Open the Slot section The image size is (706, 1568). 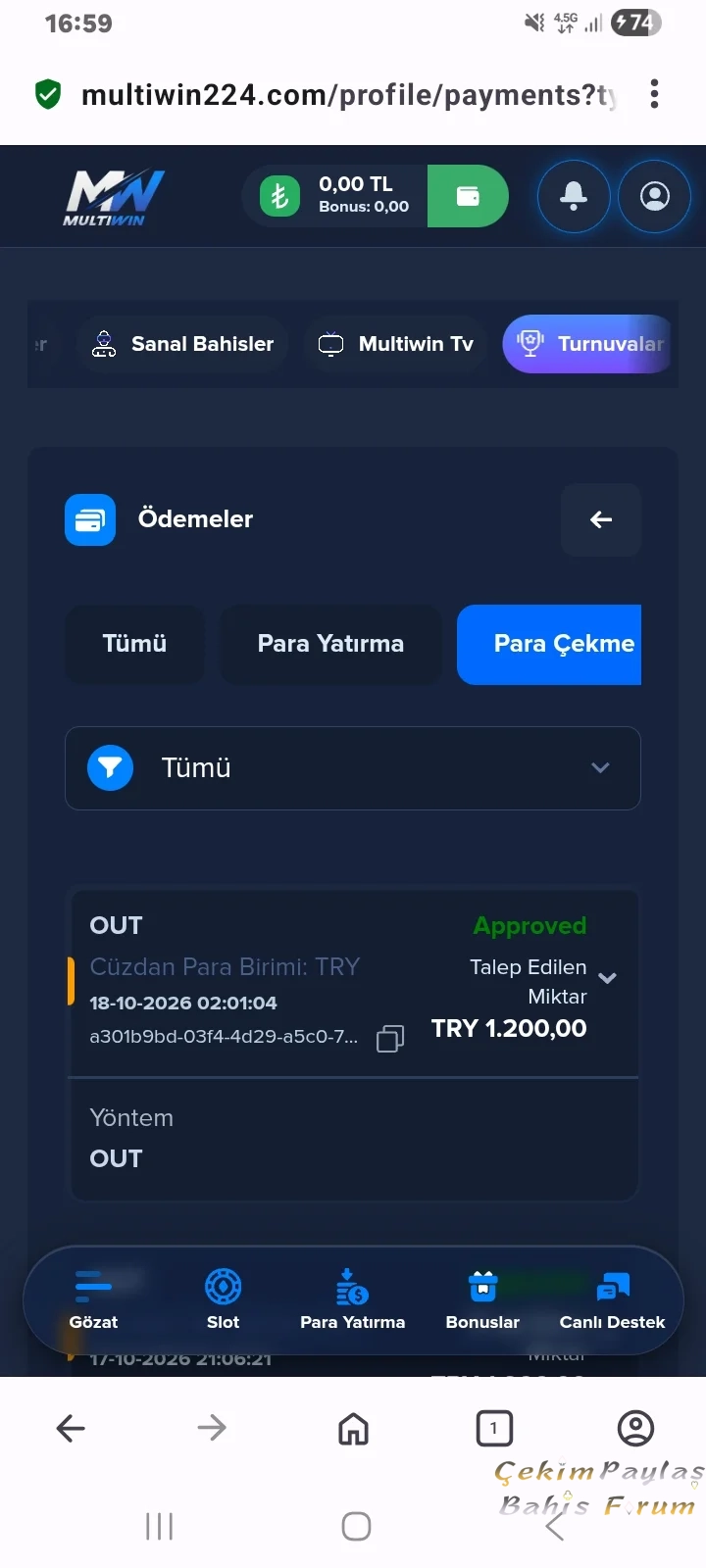click(223, 1300)
